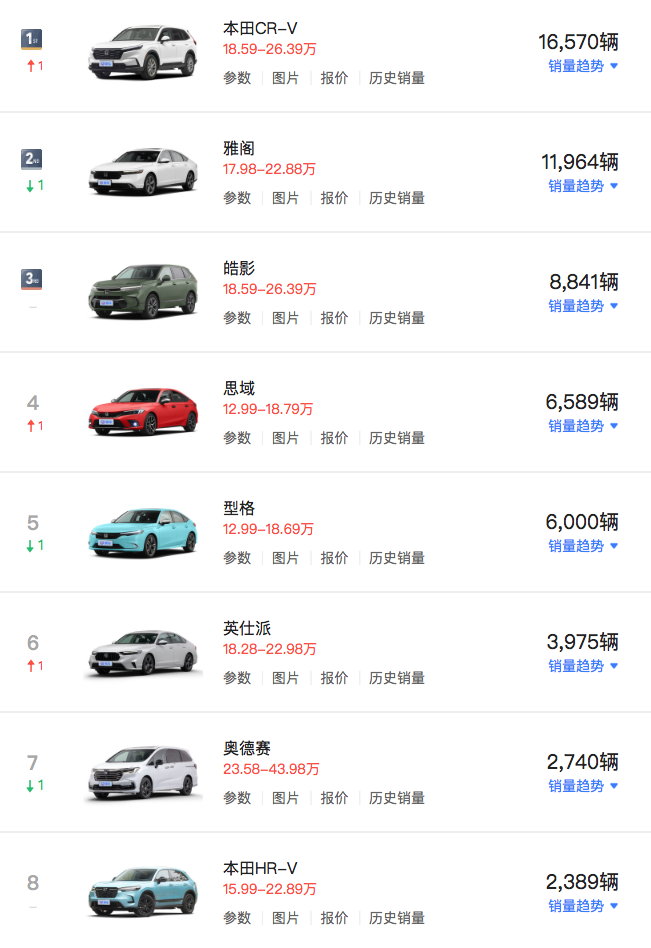Expand 销量趋势 for 型格
Image resolution: width=651 pixels, height=948 pixels.
coord(583,546)
